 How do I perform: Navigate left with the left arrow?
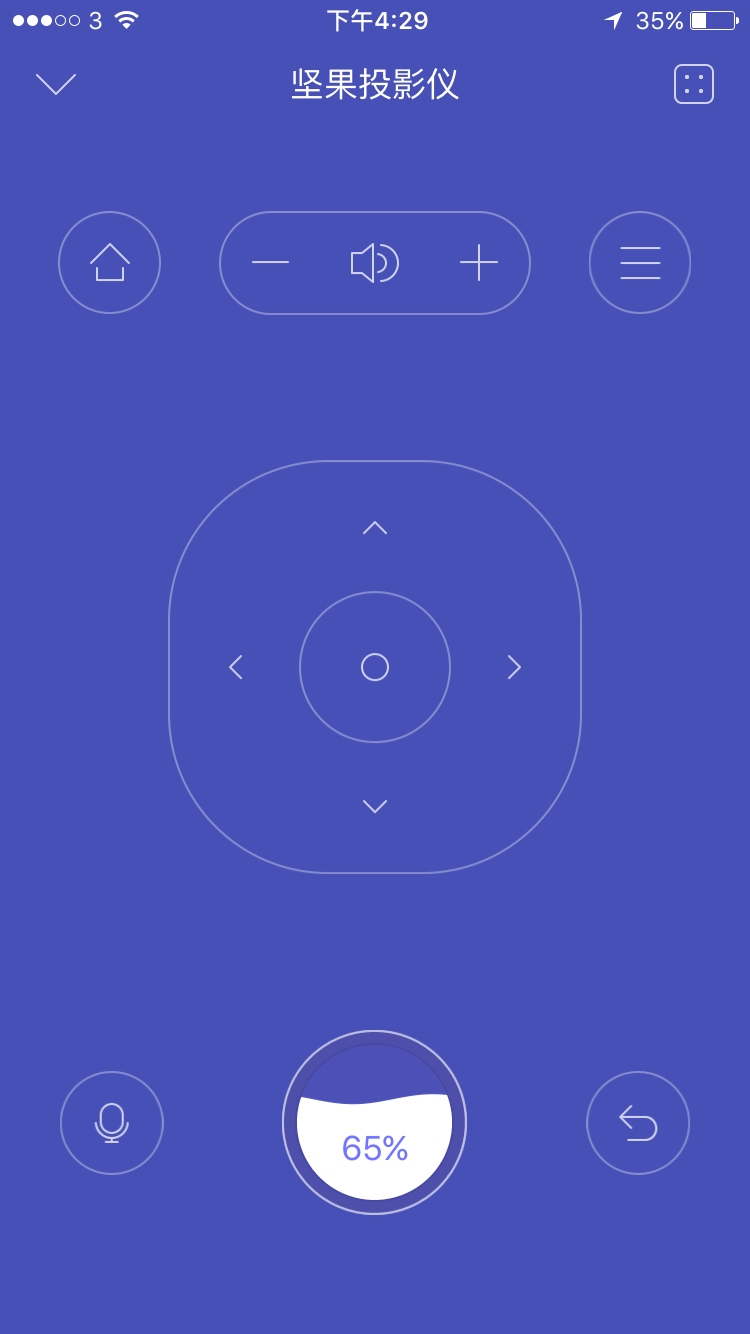coord(236,667)
